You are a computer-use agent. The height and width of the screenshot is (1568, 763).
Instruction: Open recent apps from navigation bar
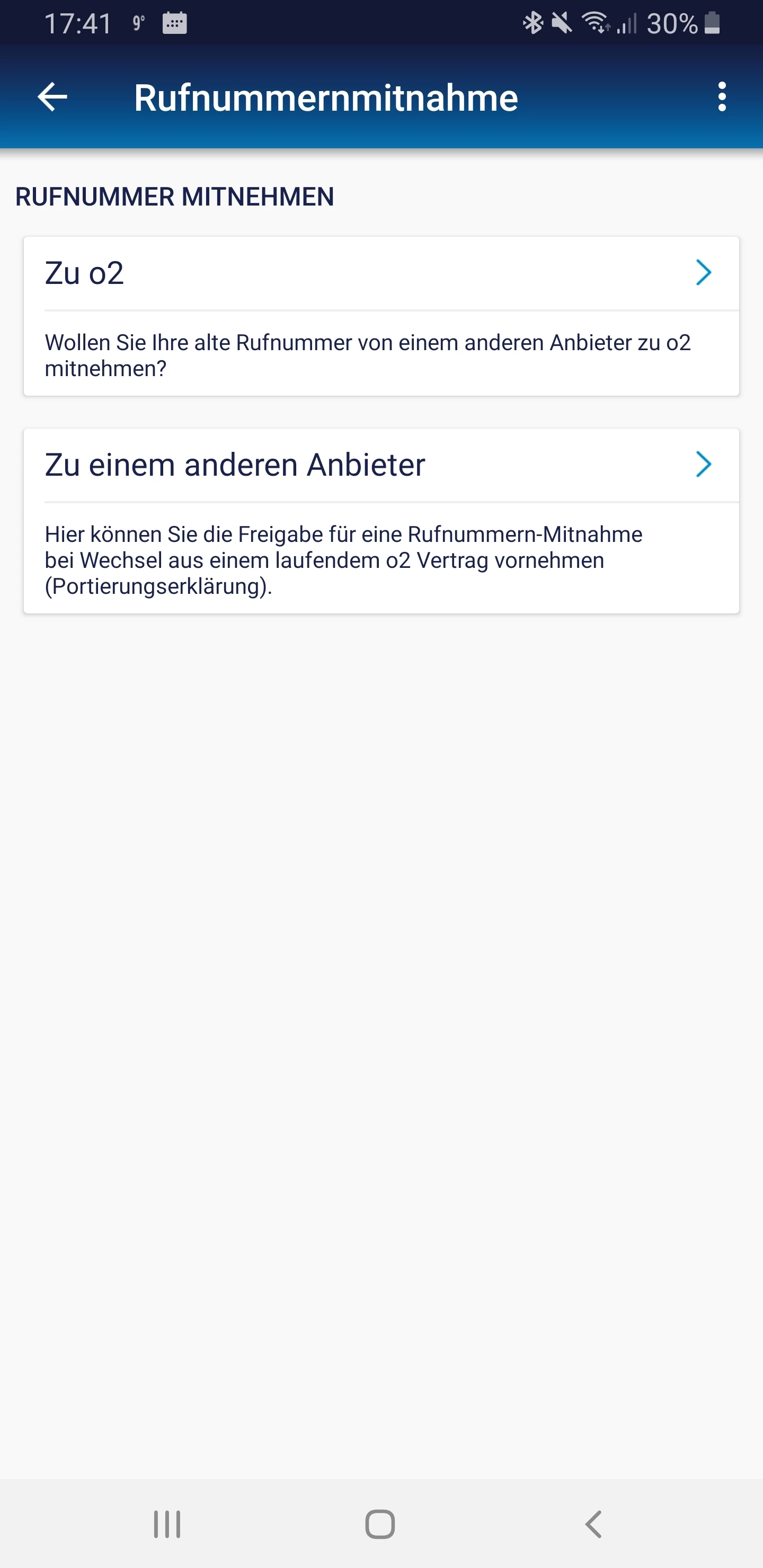click(x=167, y=1524)
